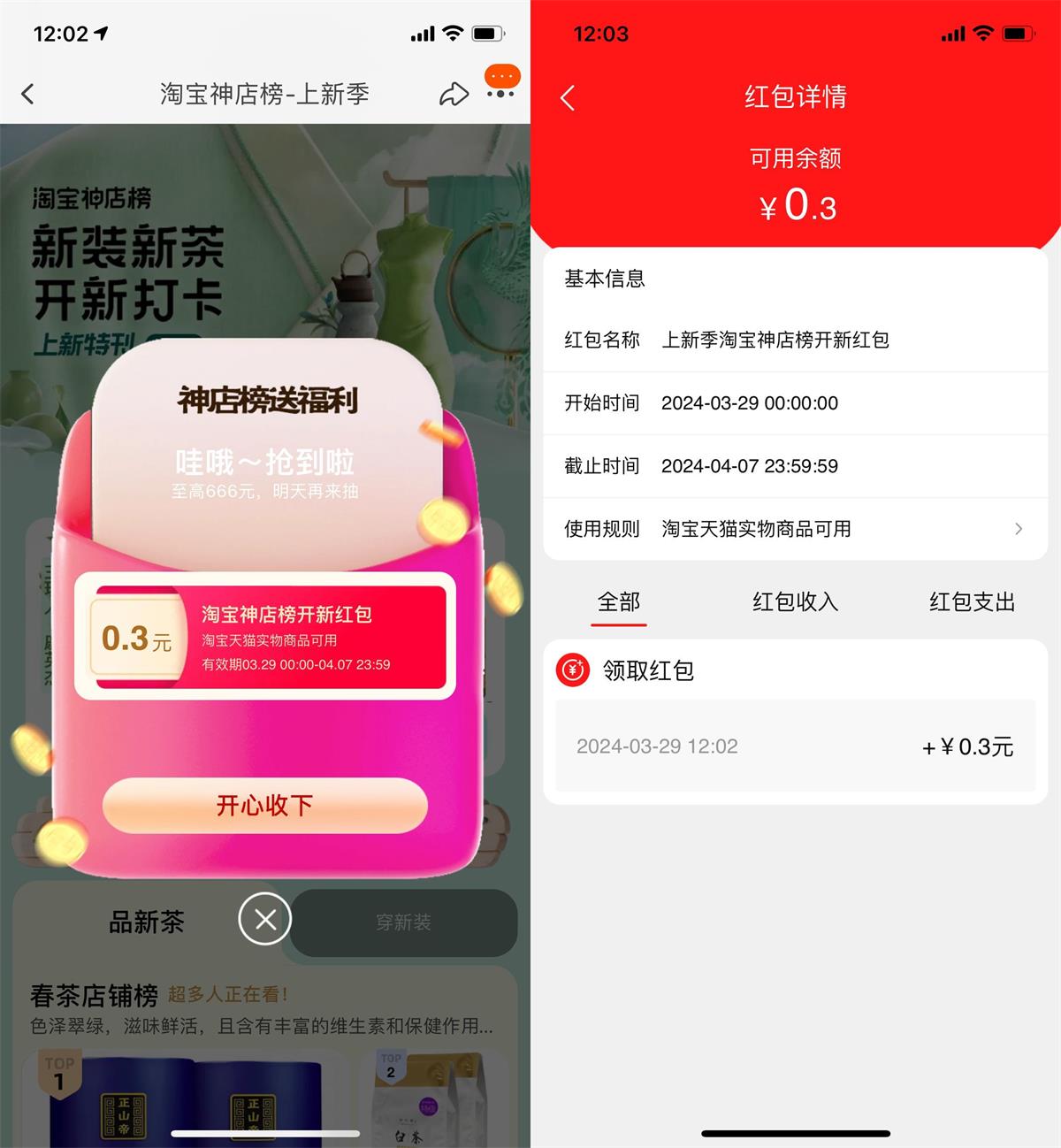The image size is (1061, 1148).
Task: Tap the red packet coin icon beside 领取红包
Action: click(x=573, y=670)
